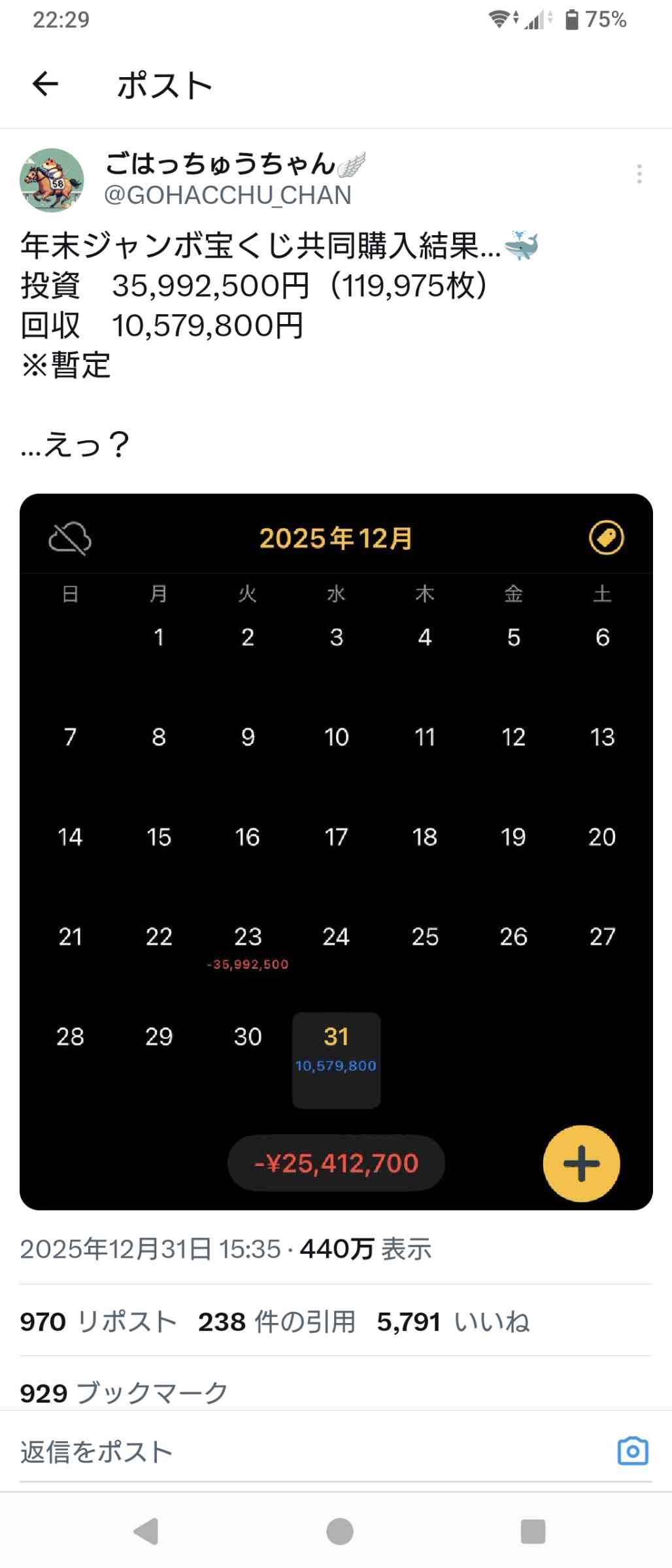
Task: Open recent apps from the navigation bar
Action: [532, 1531]
